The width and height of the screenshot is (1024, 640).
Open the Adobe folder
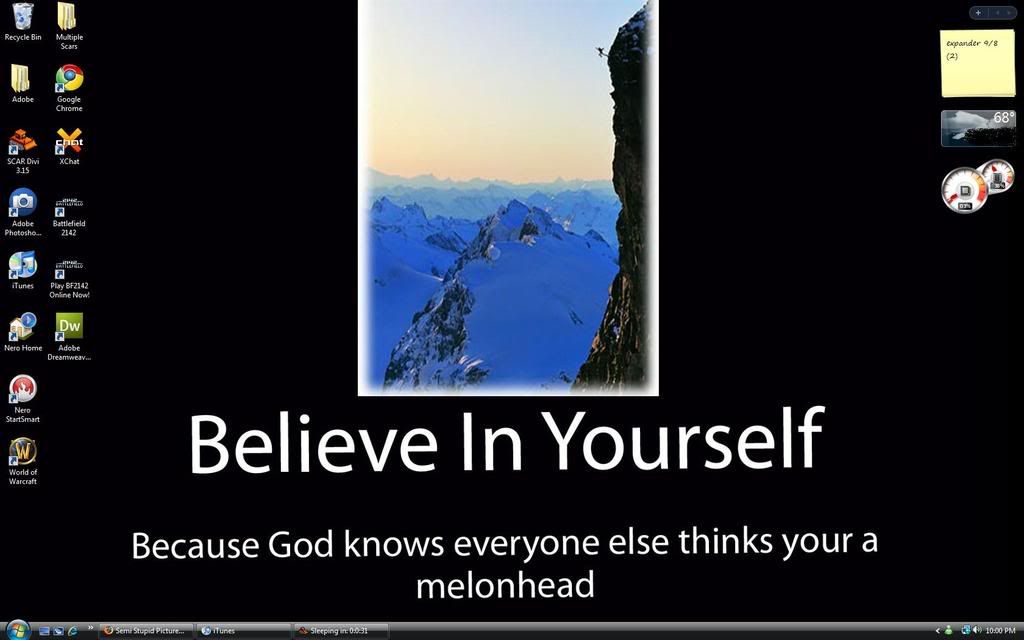pos(22,79)
